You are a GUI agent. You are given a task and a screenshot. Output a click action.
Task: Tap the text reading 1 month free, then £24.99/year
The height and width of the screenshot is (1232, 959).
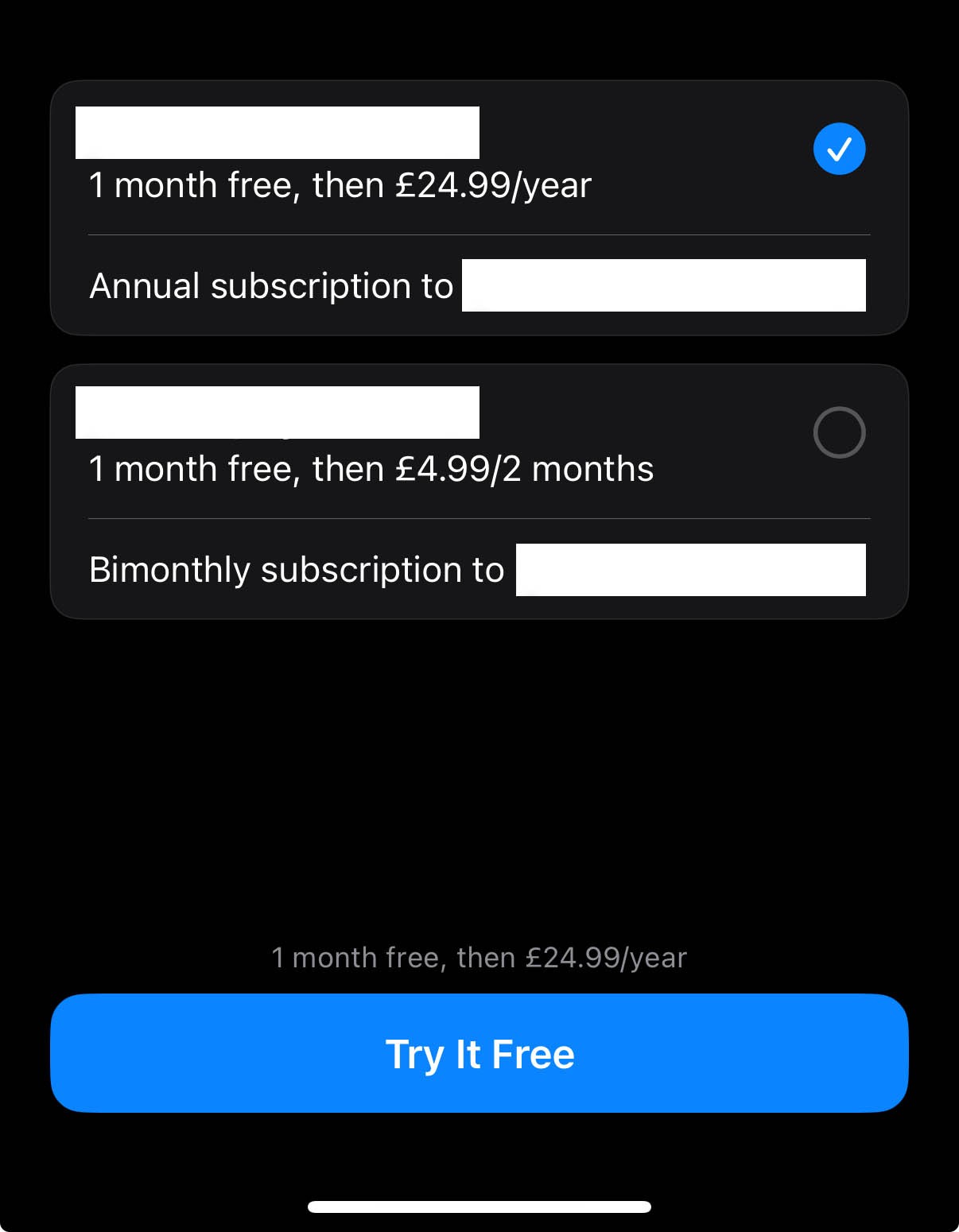coord(340,184)
